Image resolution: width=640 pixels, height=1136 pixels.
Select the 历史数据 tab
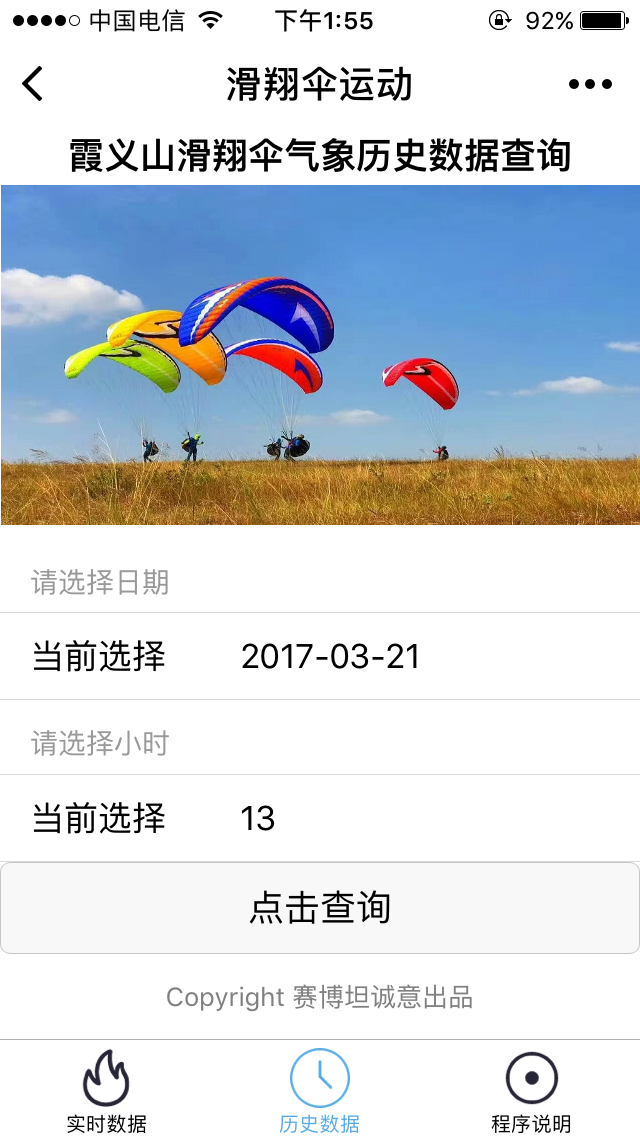click(320, 1090)
